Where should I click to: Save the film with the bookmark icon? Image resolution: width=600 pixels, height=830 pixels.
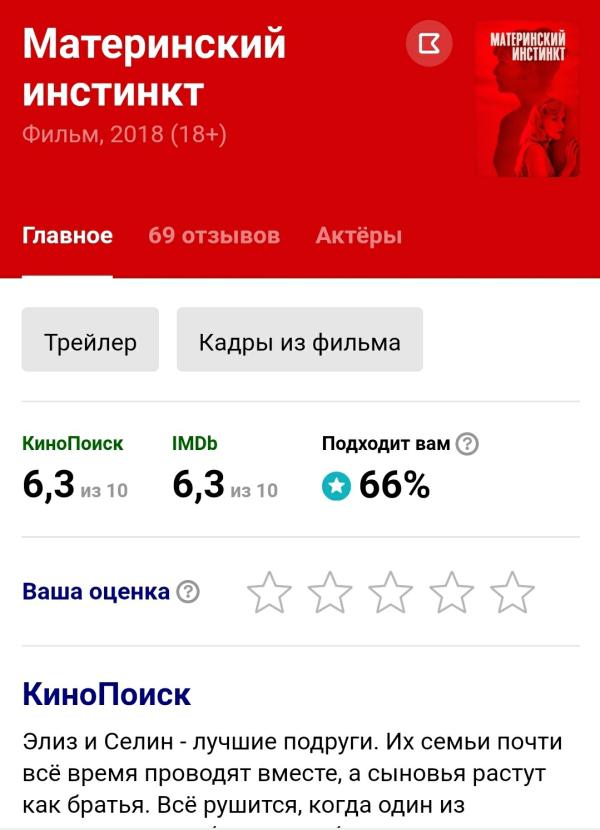(x=429, y=43)
